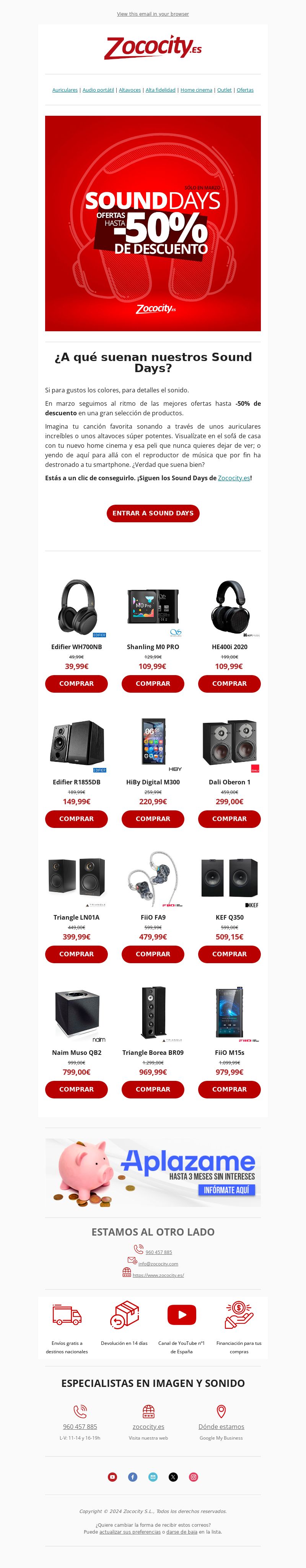Visit the Outlet section link

click(224, 90)
